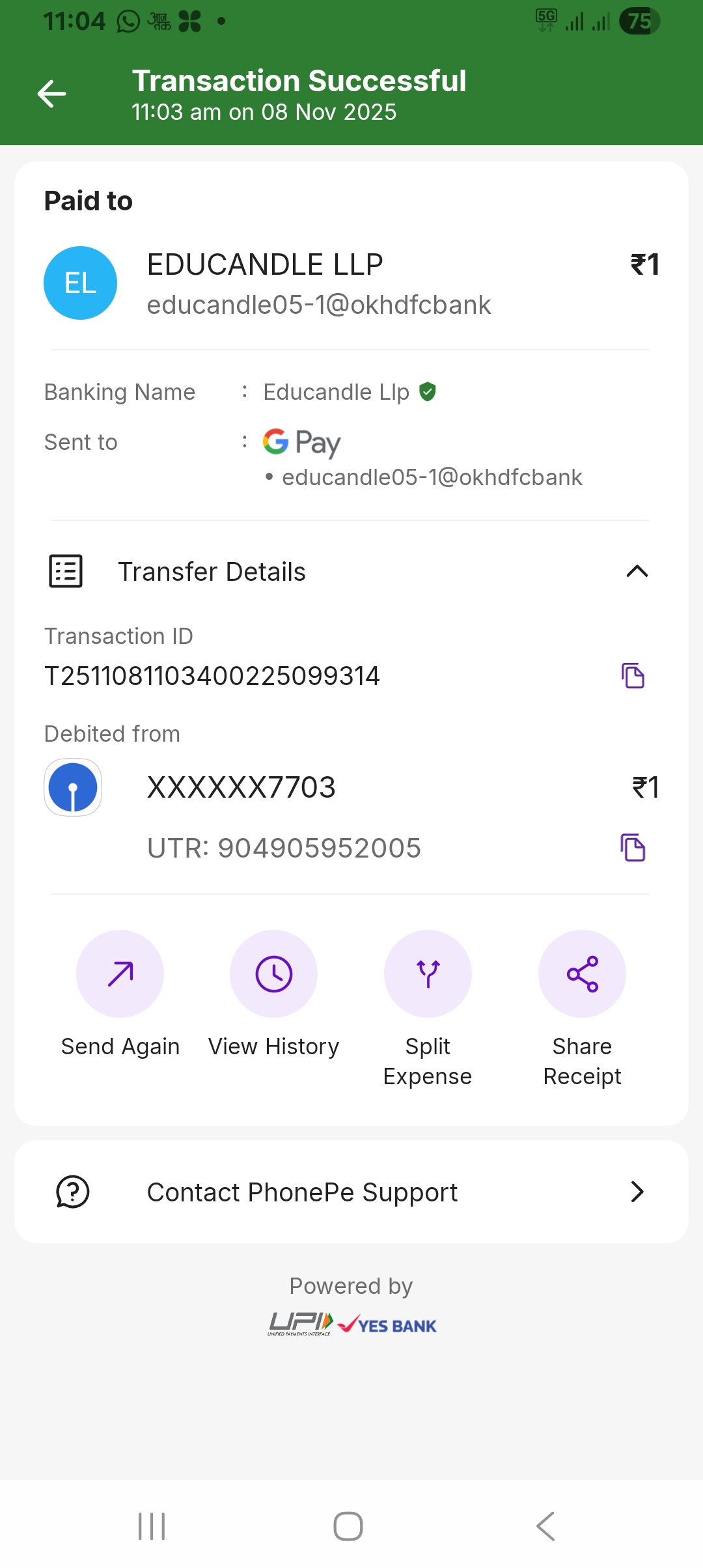Collapse the Transfer Details section
Screen dimensions: 703x1568
(637, 571)
